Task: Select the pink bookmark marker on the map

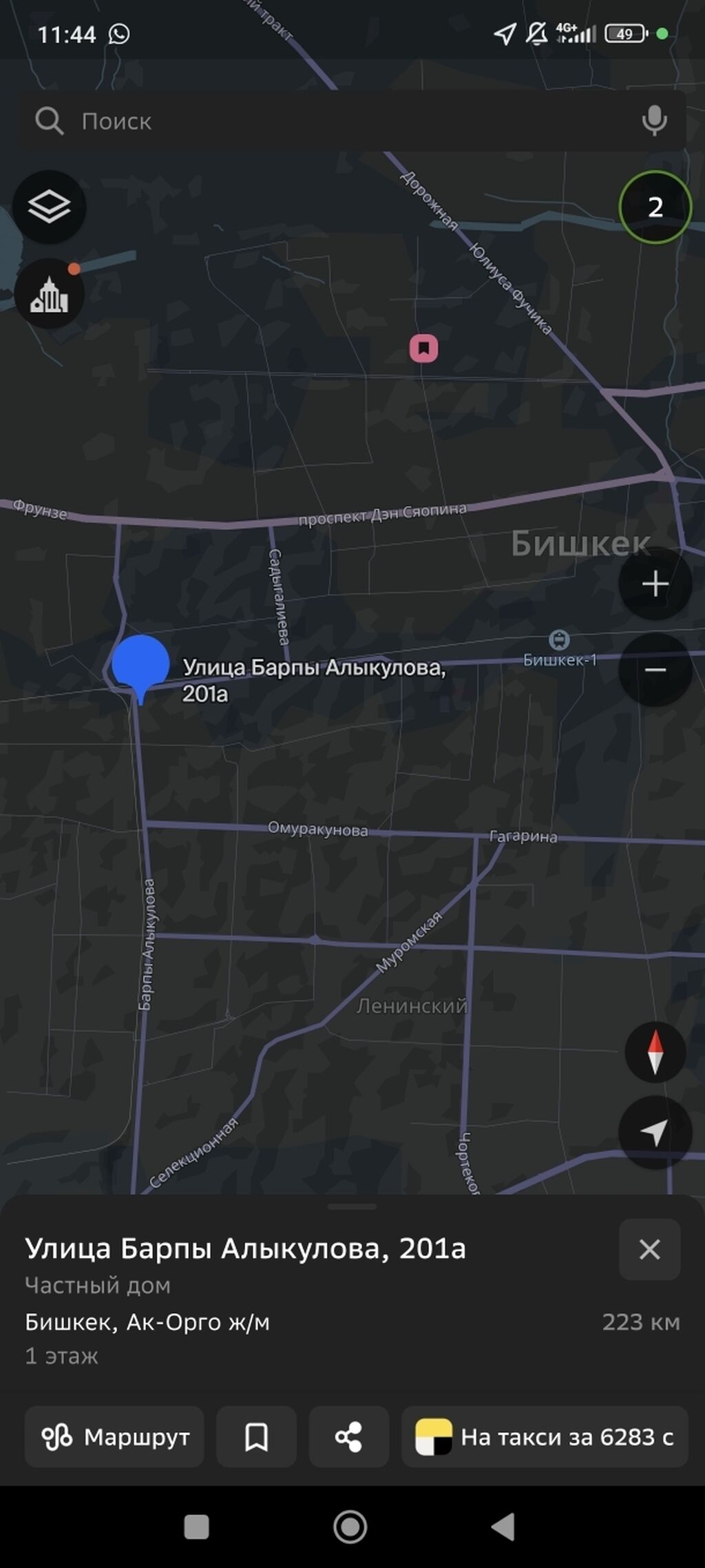Action: (424, 349)
